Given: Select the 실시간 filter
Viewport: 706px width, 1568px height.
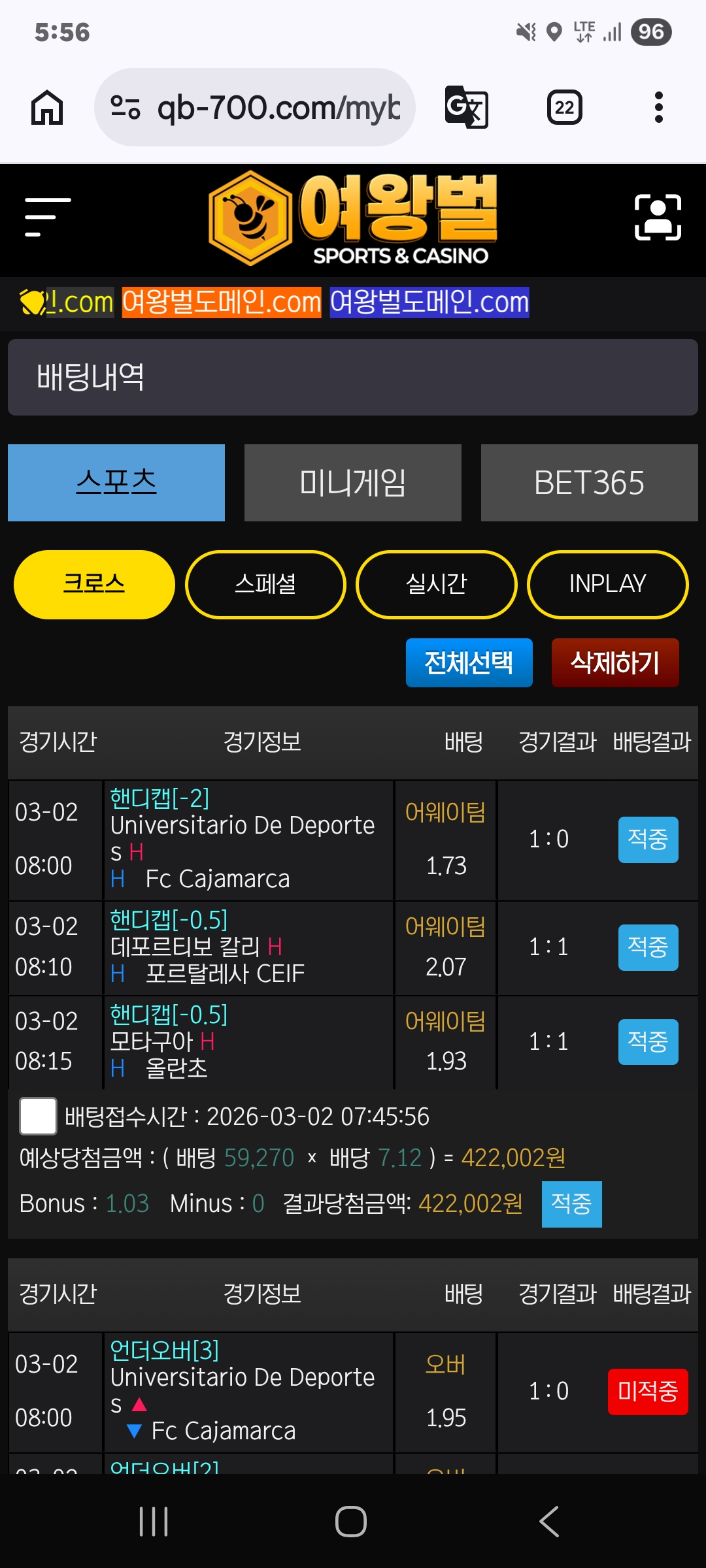Looking at the screenshot, I should (437, 584).
